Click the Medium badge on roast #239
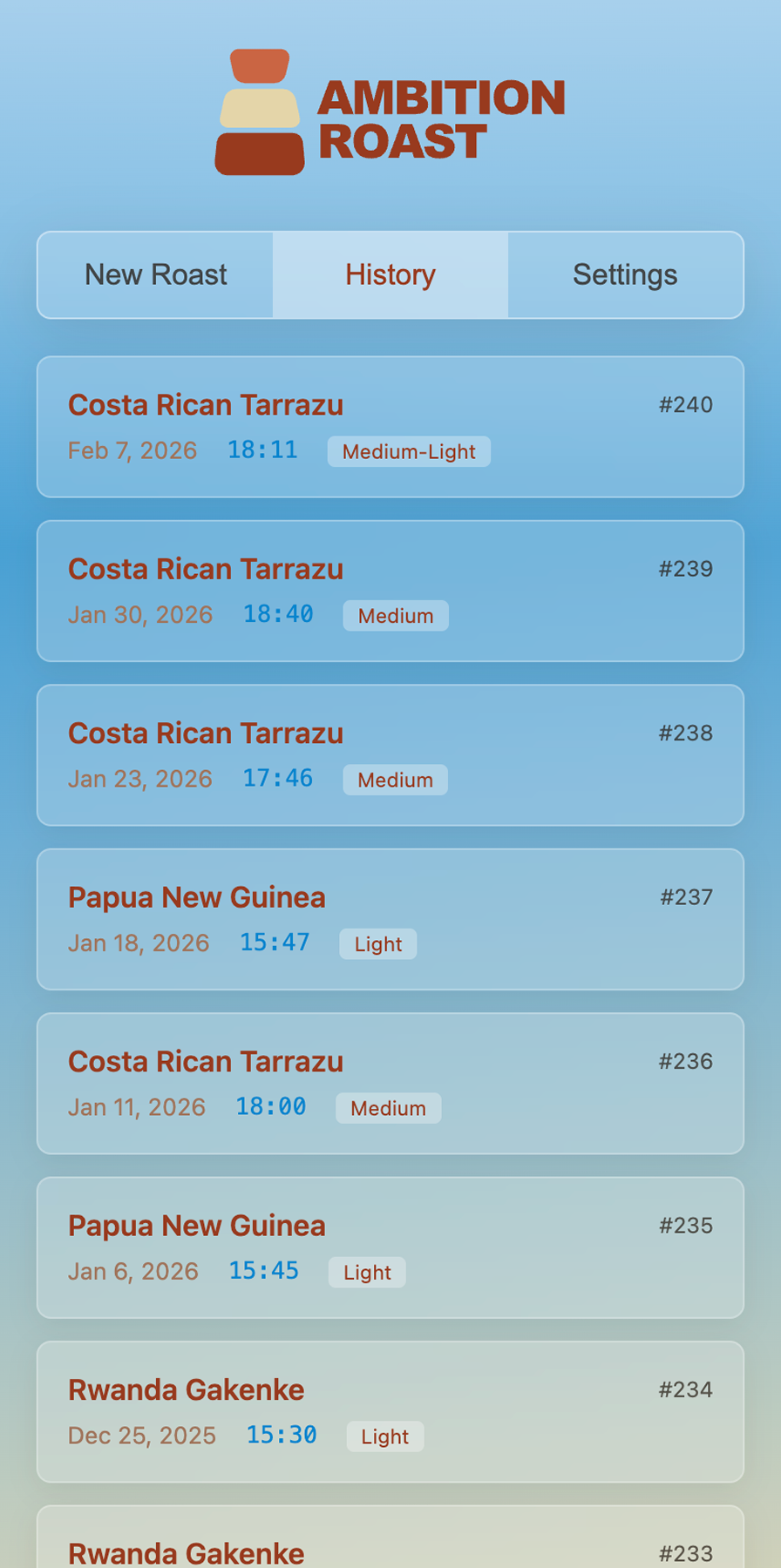 pos(395,616)
